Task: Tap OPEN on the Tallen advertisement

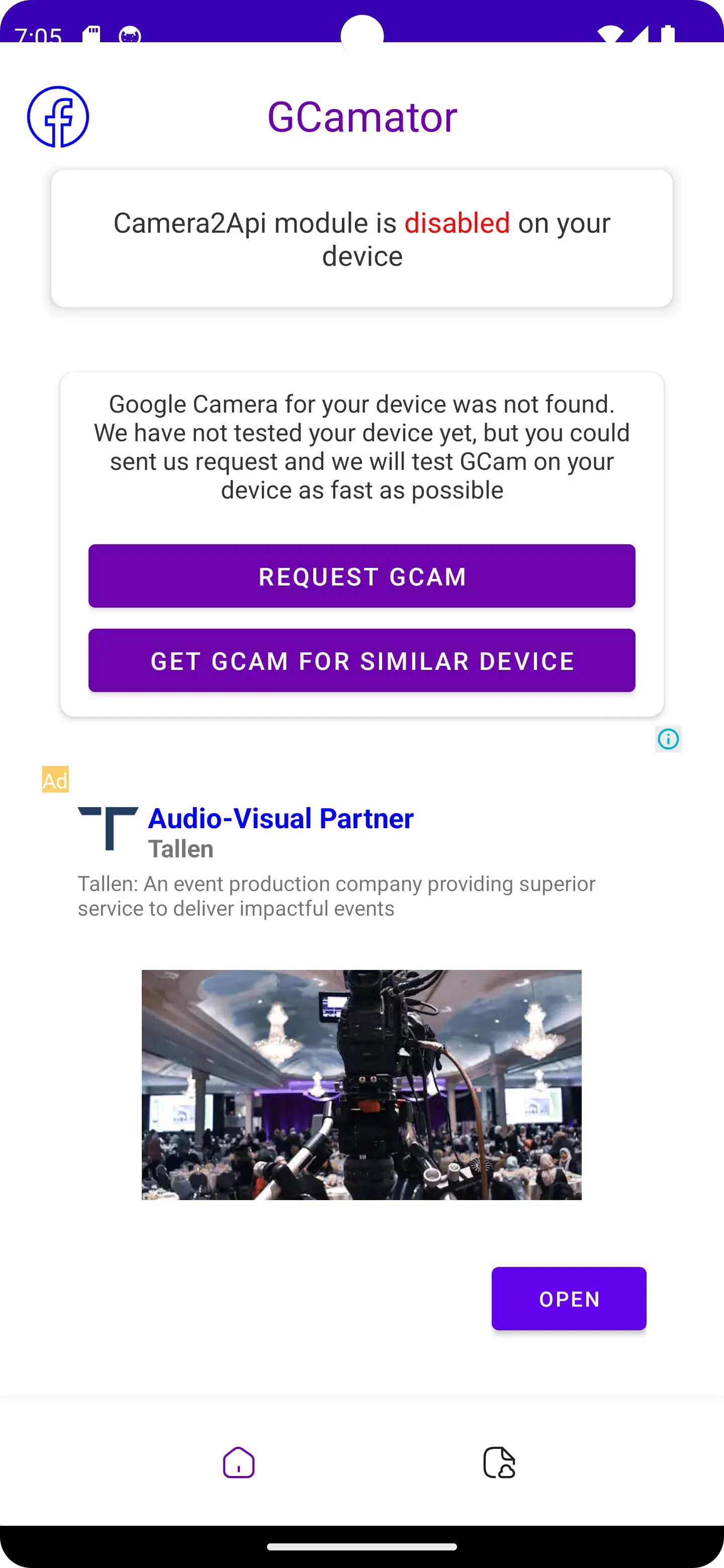Action: (568, 1298)
